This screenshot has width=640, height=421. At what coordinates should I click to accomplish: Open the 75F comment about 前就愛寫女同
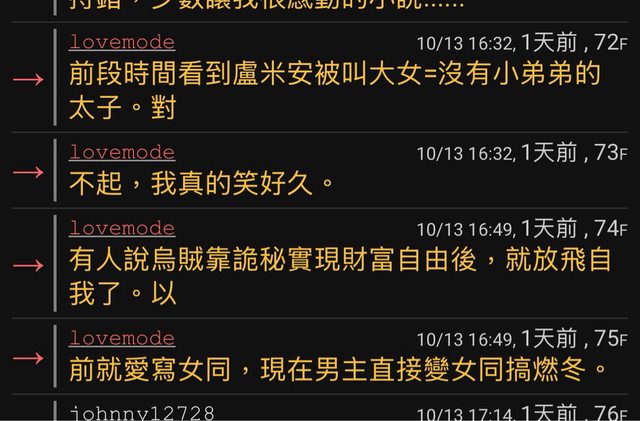[x=338, y=370]
